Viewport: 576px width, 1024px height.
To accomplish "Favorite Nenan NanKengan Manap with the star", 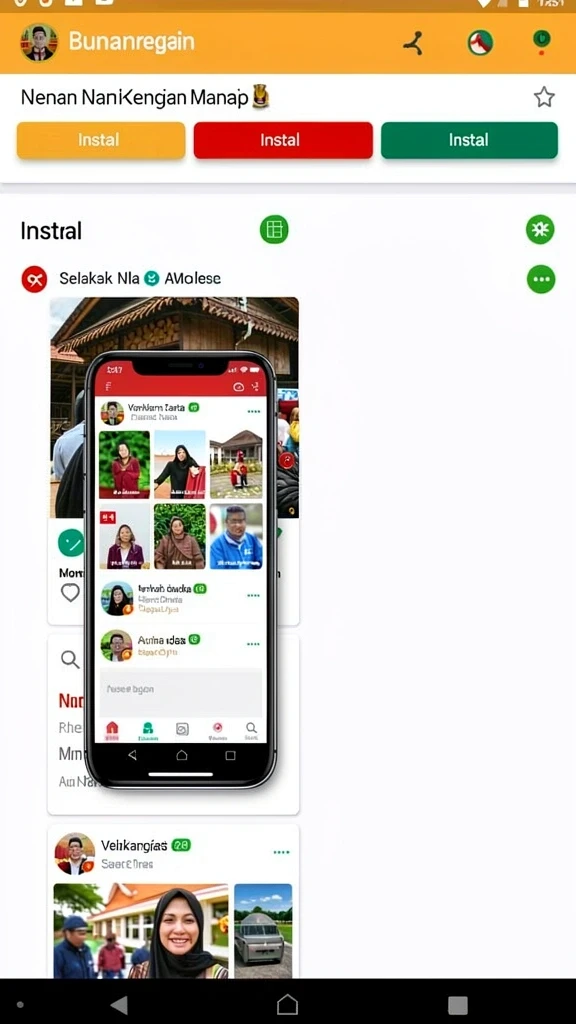I will (x=544, y=97).
